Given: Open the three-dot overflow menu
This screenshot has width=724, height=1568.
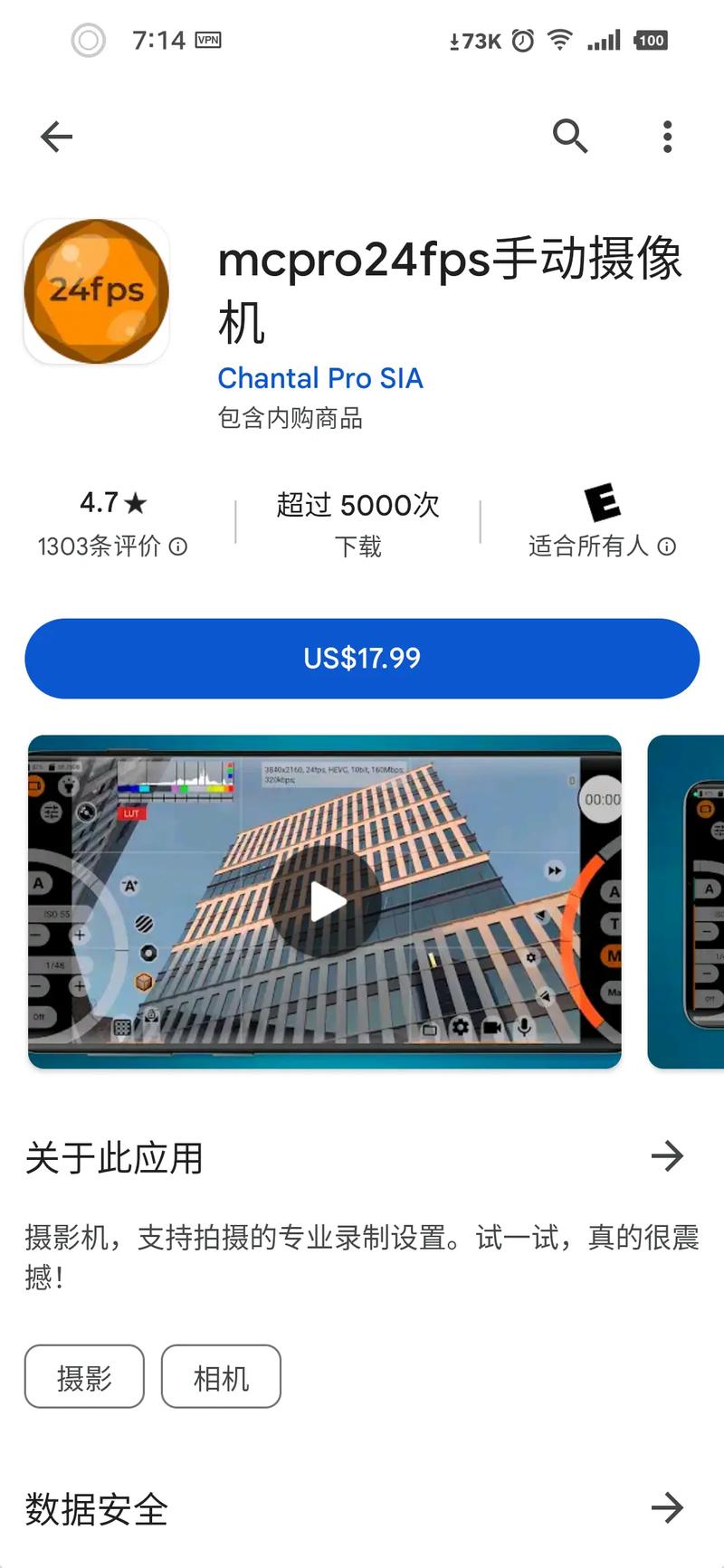Looking at the screenshot, I should 667,137.
